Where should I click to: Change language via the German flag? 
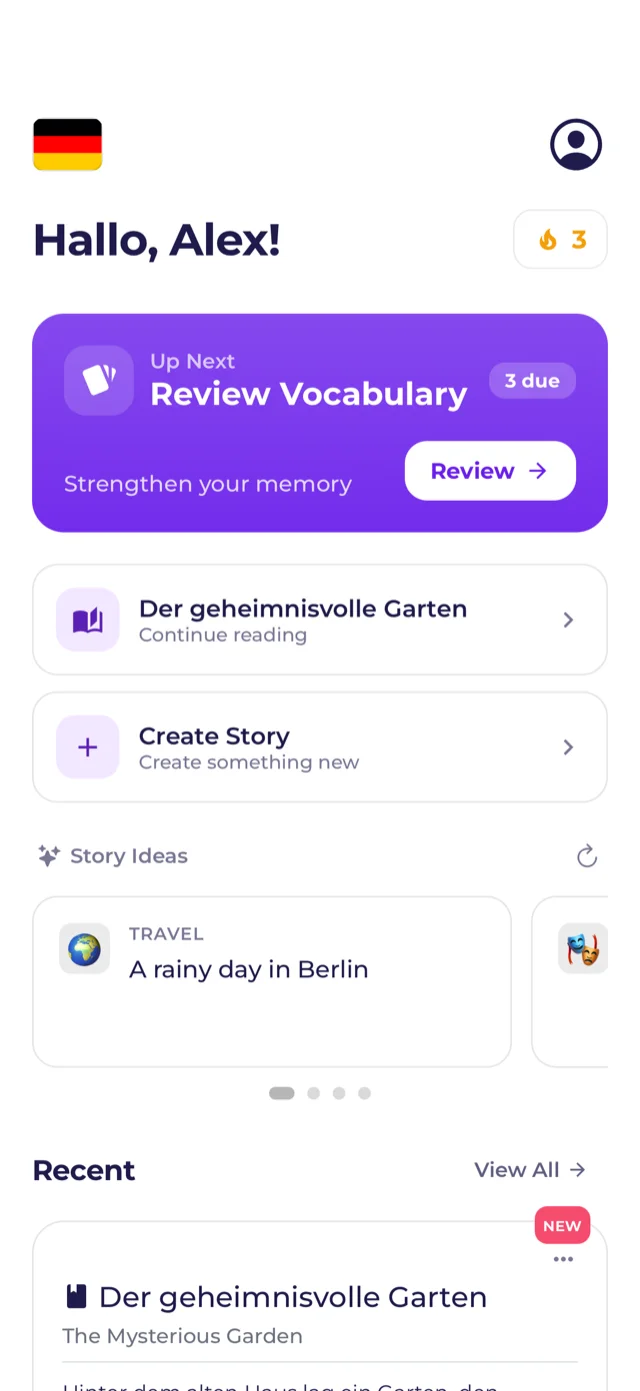click(68, 145)
